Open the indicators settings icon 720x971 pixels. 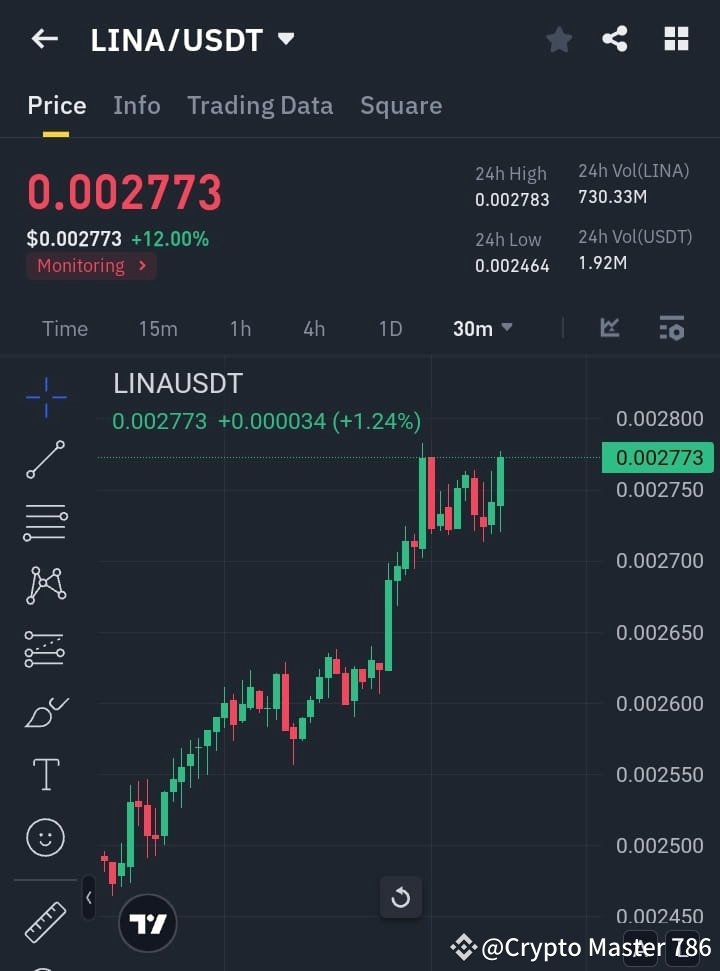click(x=671, y=328)
